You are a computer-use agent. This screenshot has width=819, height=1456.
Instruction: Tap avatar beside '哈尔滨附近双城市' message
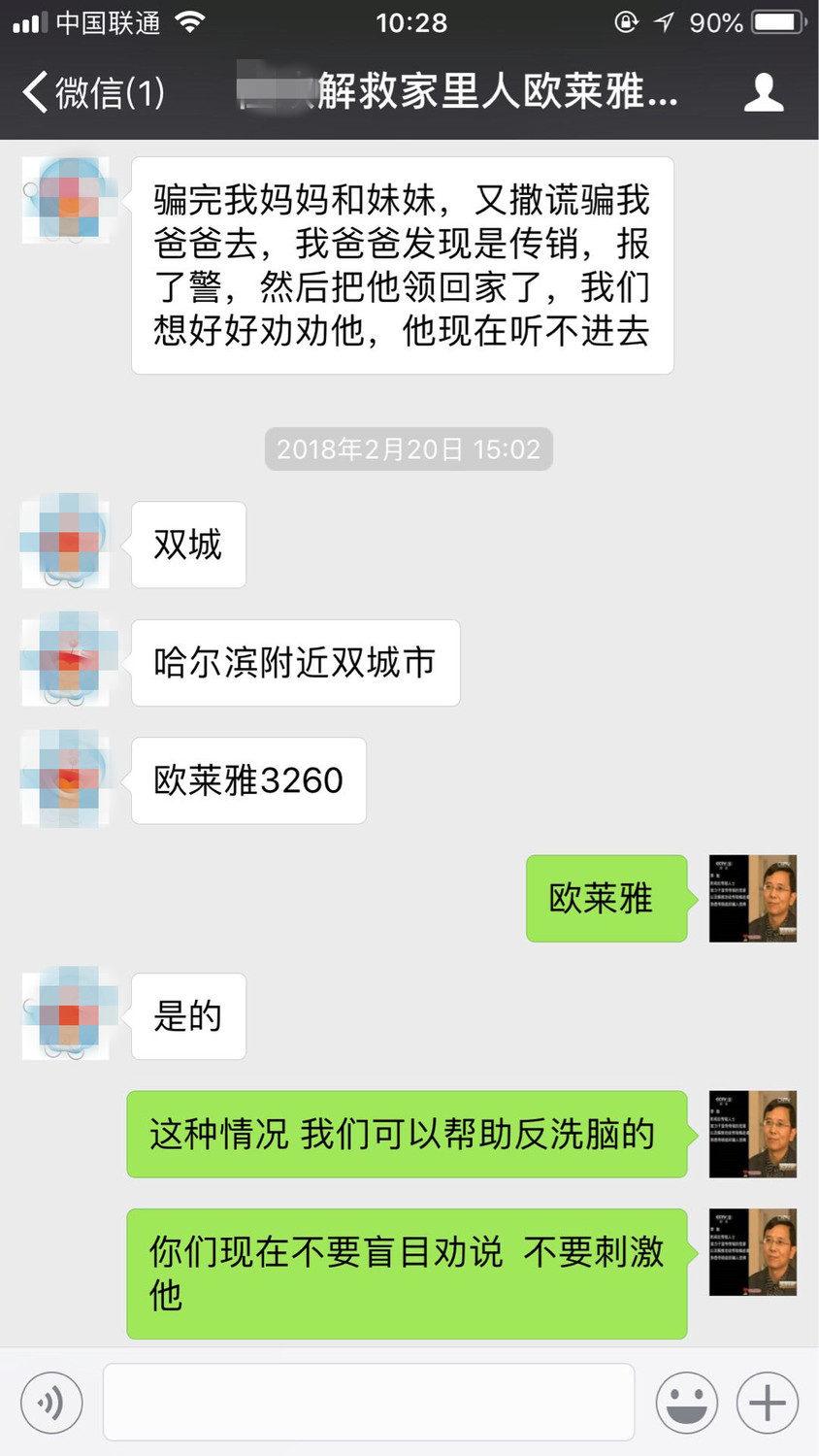pyautogui.click(x=63, y=661)
